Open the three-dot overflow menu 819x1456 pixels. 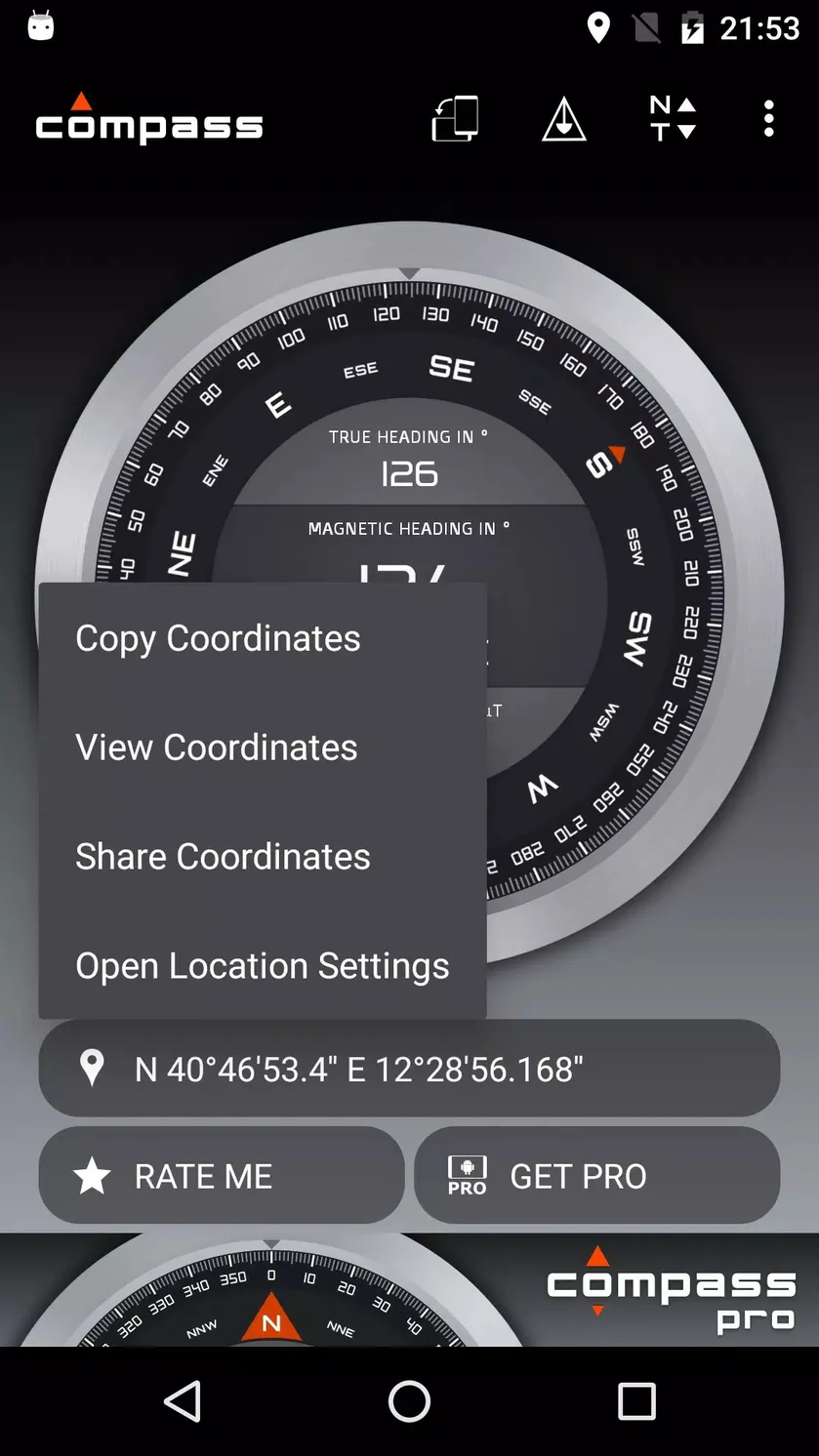tap(769, 119)
